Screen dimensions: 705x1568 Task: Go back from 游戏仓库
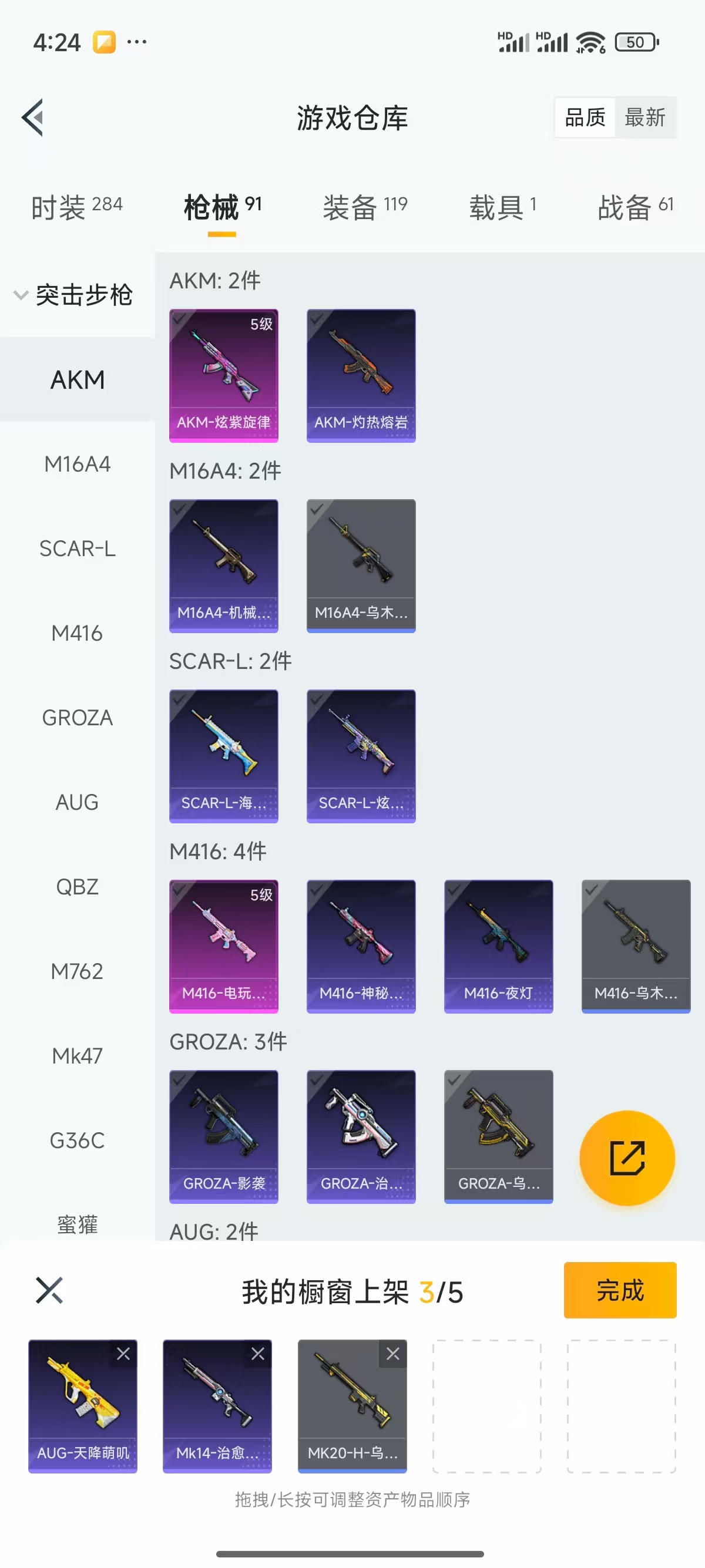click(x=33, y=117)
